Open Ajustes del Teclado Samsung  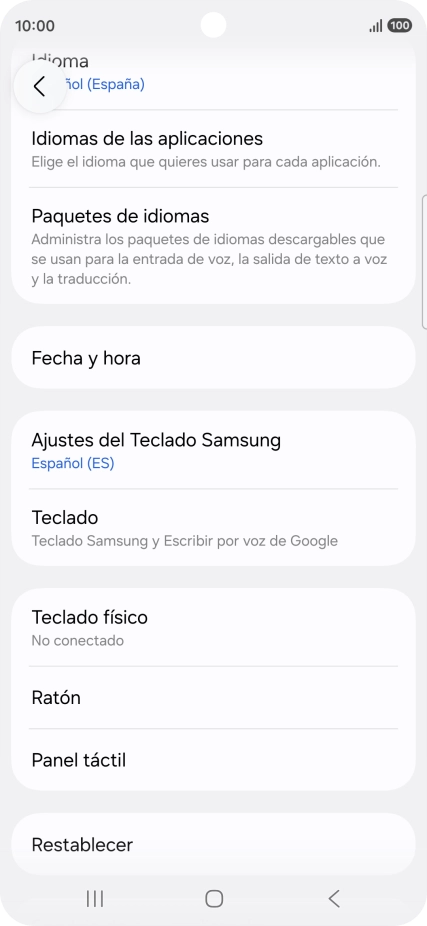coord(213,450)
